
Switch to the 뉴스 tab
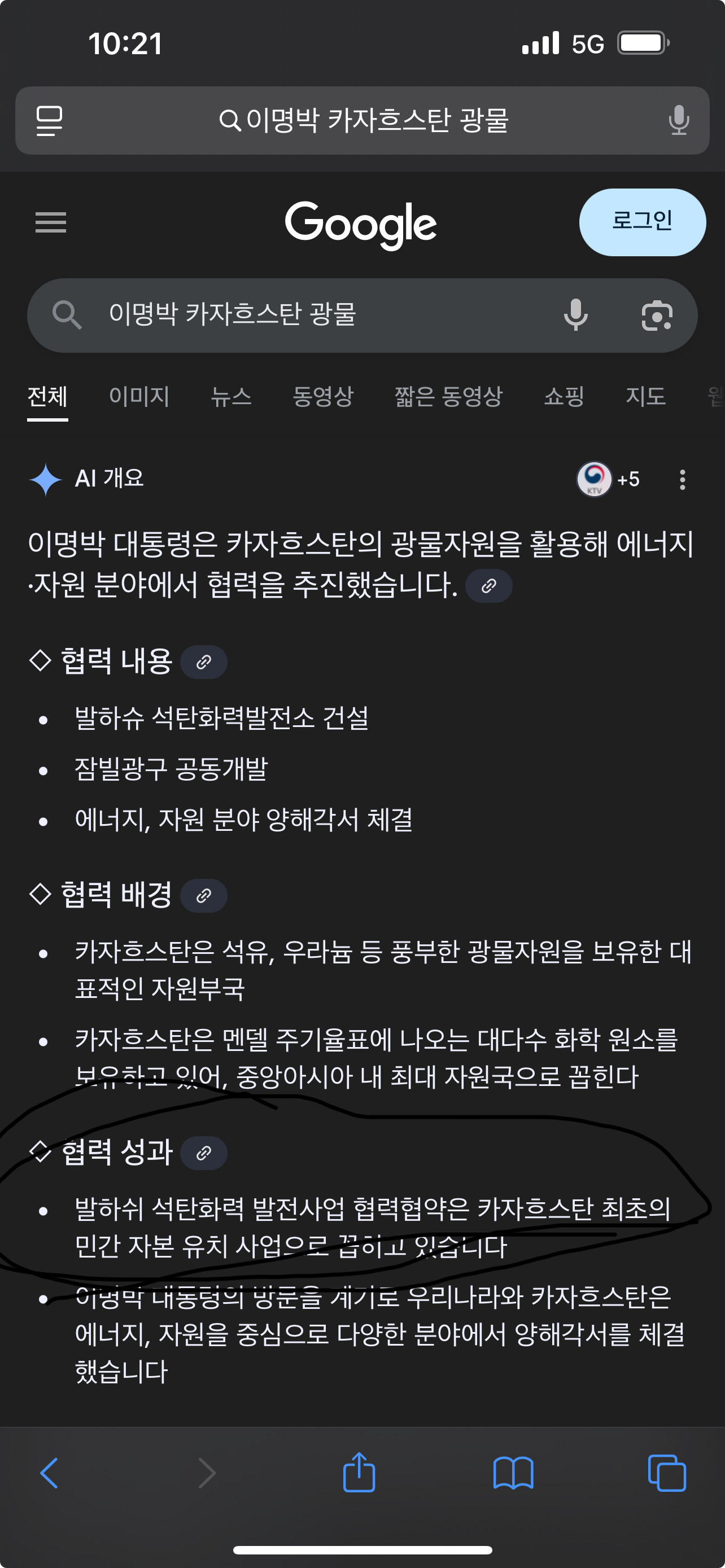tap(231, 396)
